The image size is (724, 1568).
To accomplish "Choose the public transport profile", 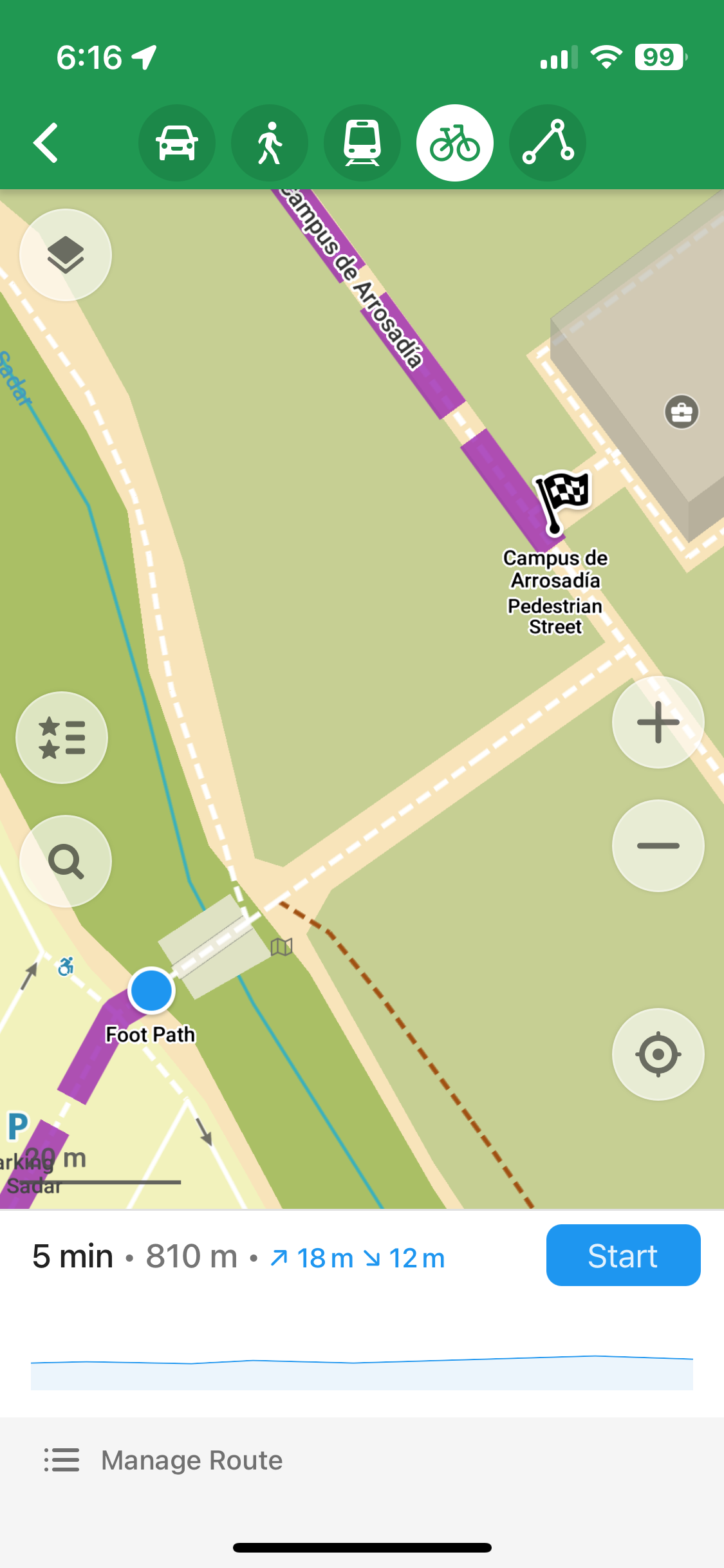I will tap(362, 142).
